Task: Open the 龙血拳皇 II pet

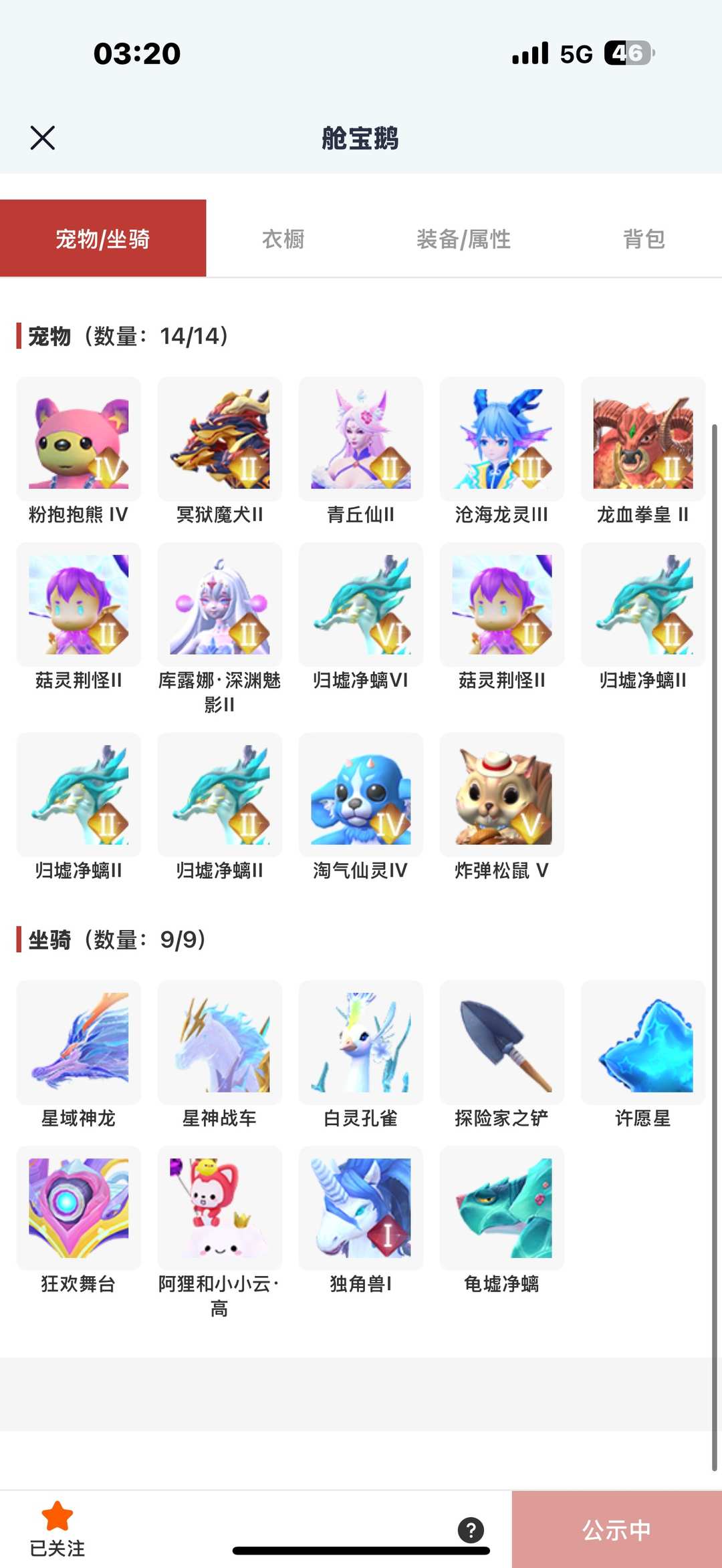Action: [642, 438]
